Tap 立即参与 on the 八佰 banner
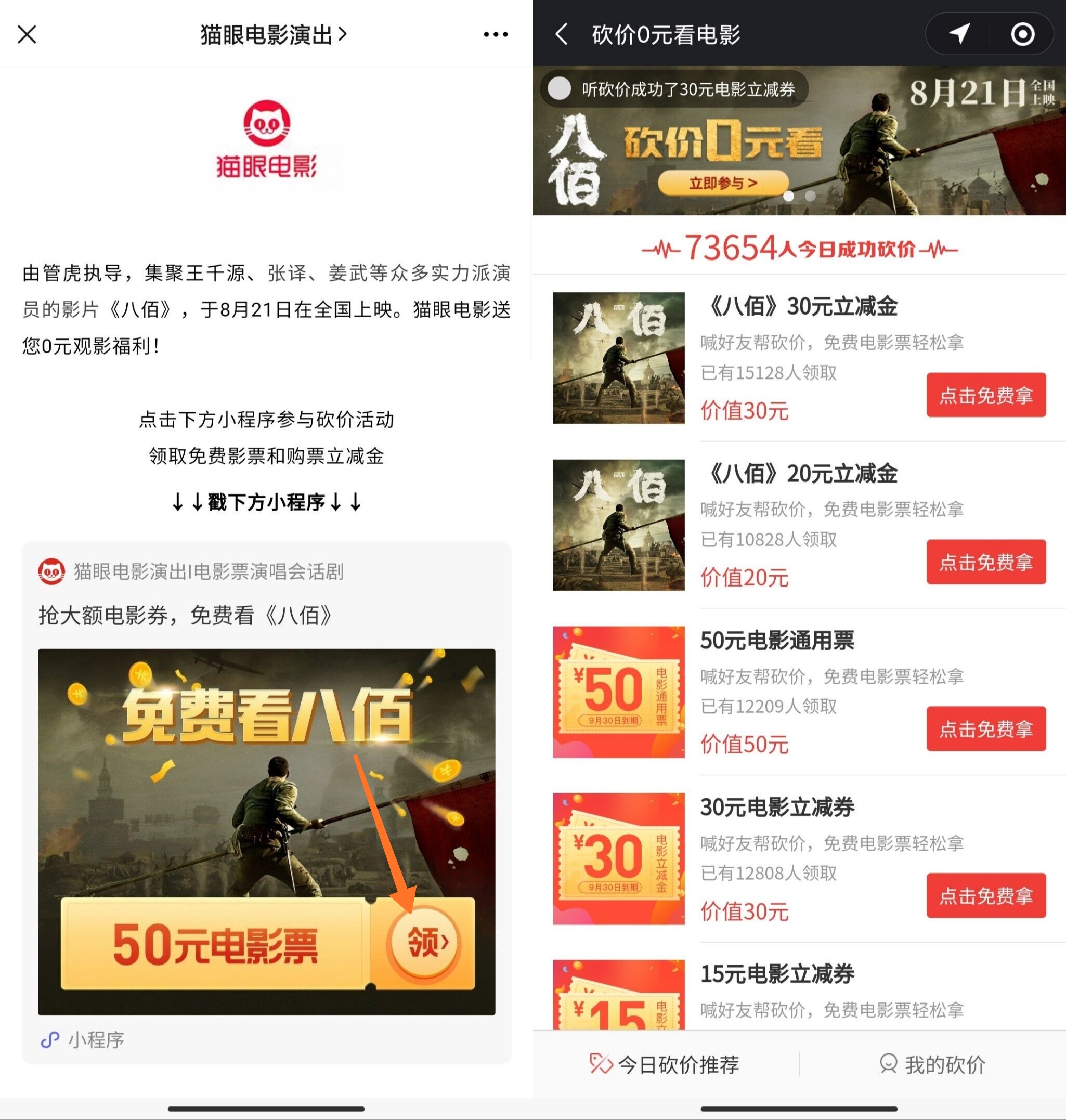The height and width of the screenshot is (1120, 1066). pos(723,184)
